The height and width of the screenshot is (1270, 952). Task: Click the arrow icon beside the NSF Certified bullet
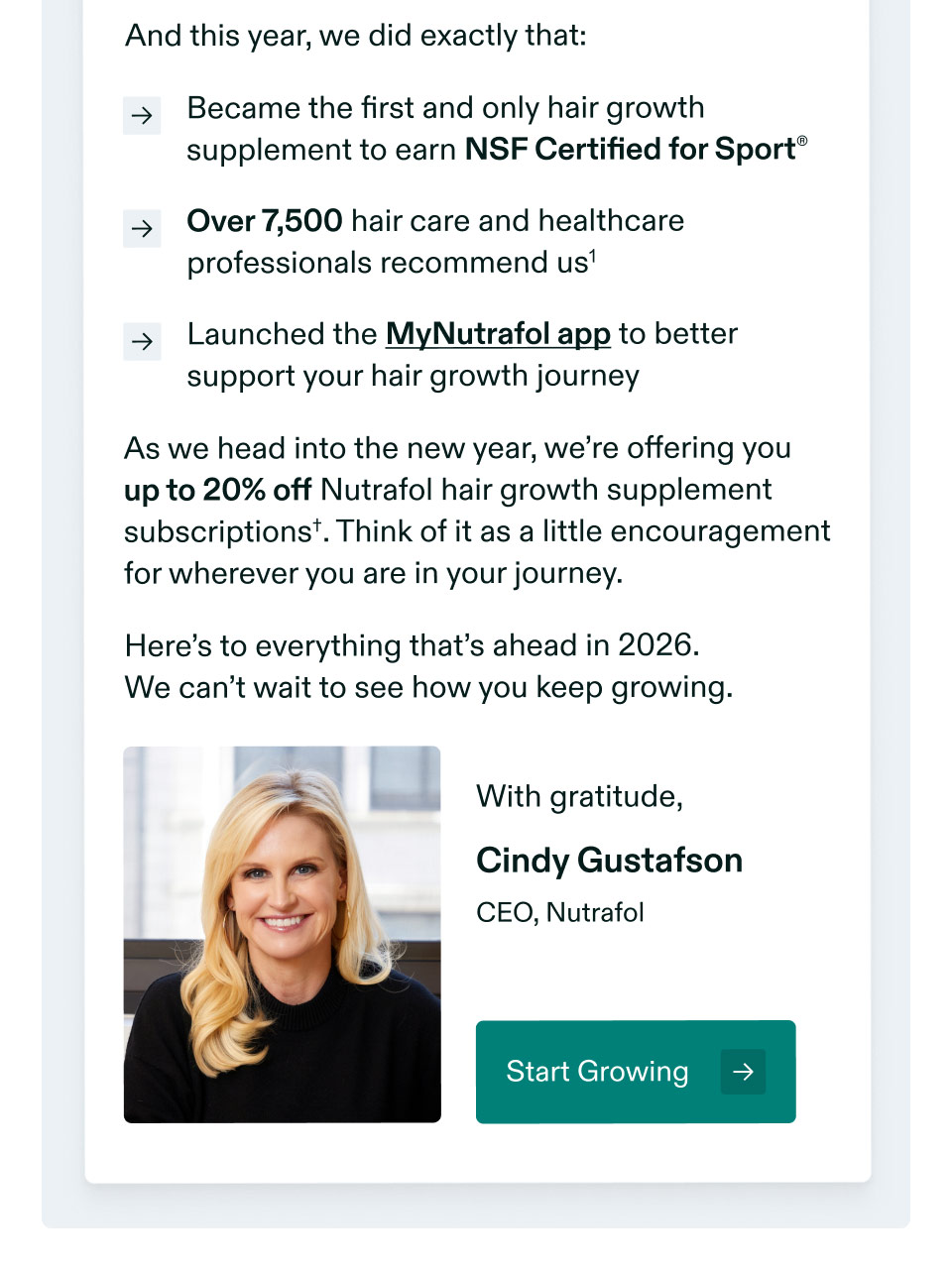point(142,115)
